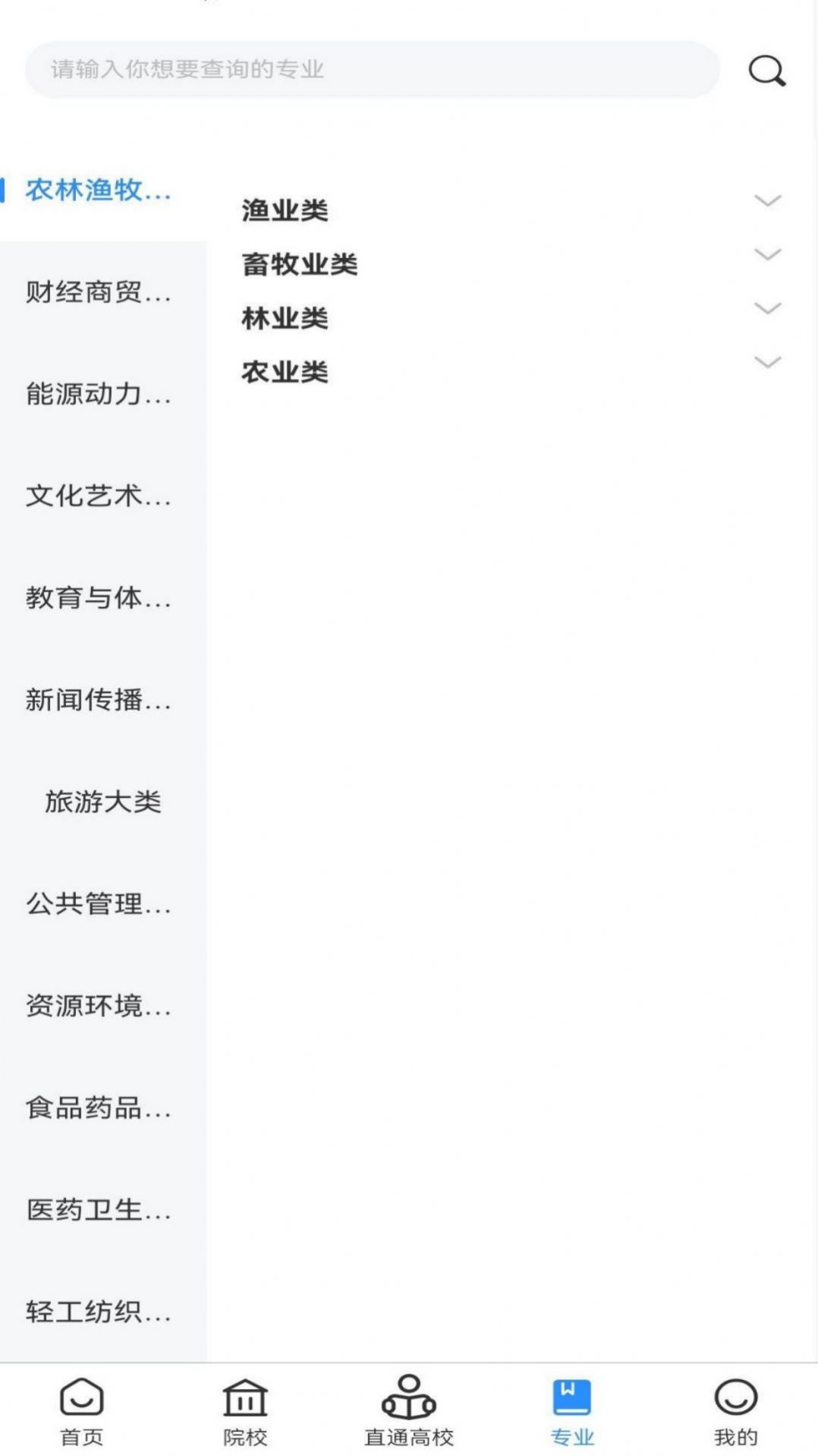This screenshot has height=1456, width=818.
Task: Select the highlighted 农林渔牧 category
Action: (99, 192)
